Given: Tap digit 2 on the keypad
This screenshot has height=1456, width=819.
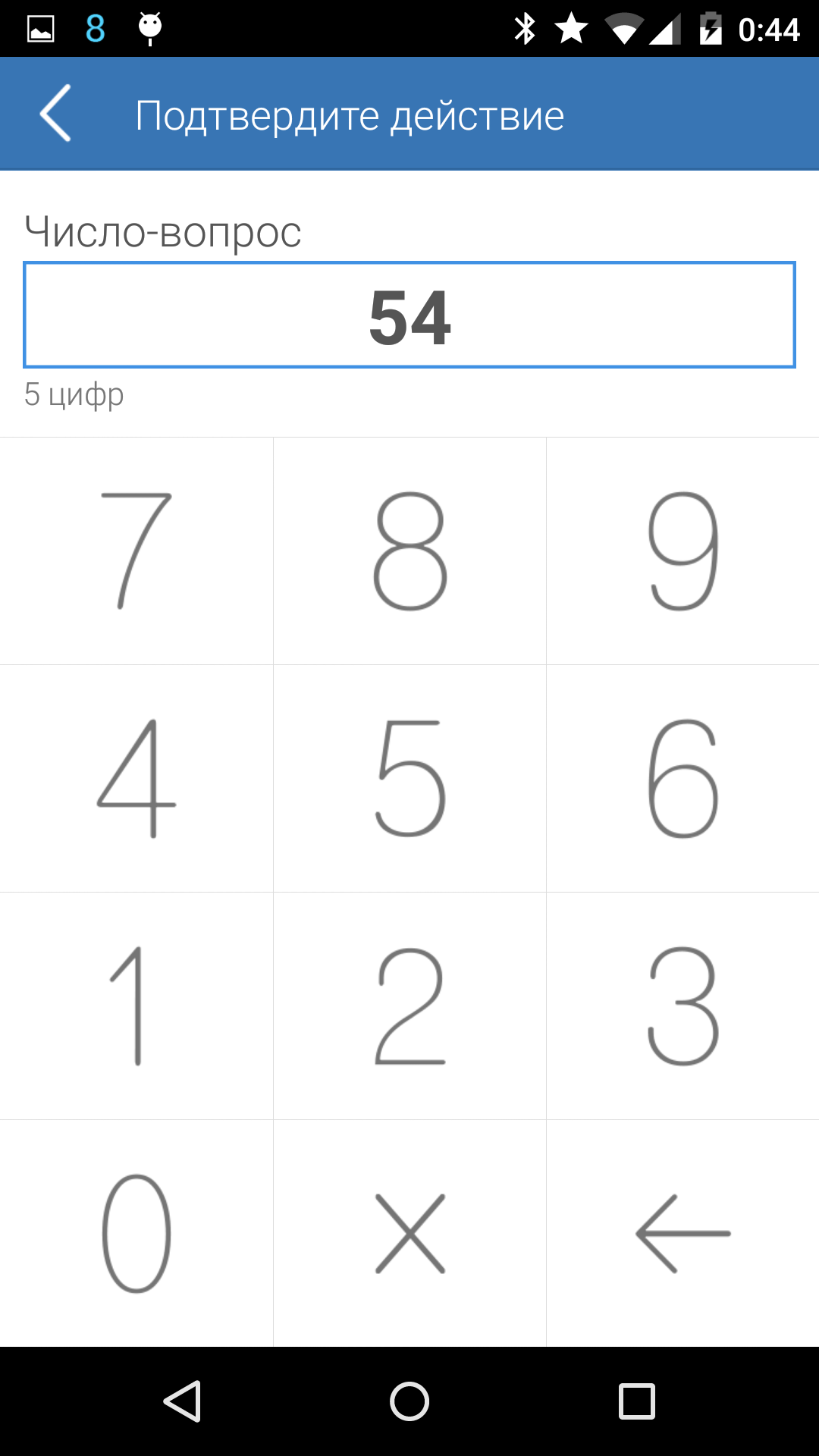Looking at the screenshot, I should (409, 1006).
